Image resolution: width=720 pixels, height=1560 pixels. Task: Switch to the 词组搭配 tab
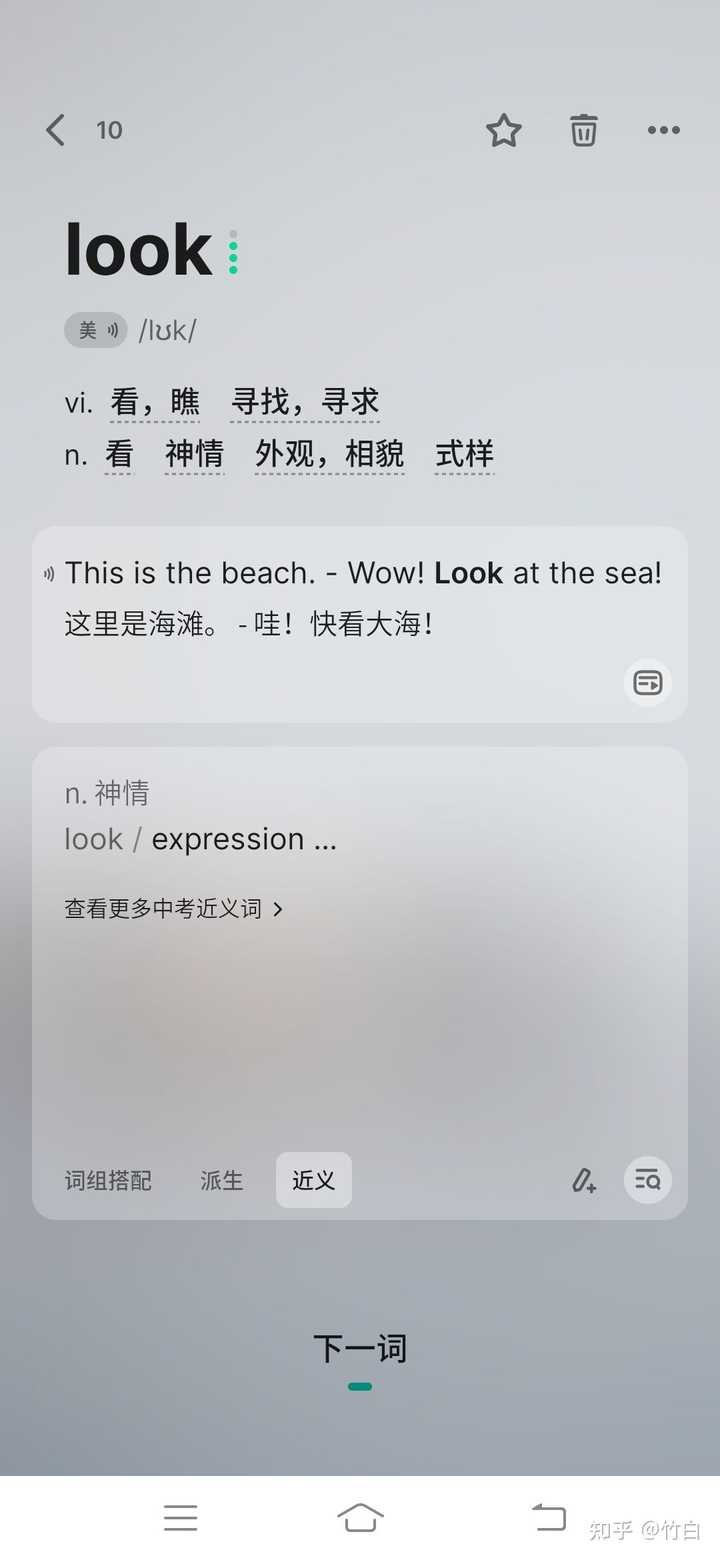pos(108,1180)
